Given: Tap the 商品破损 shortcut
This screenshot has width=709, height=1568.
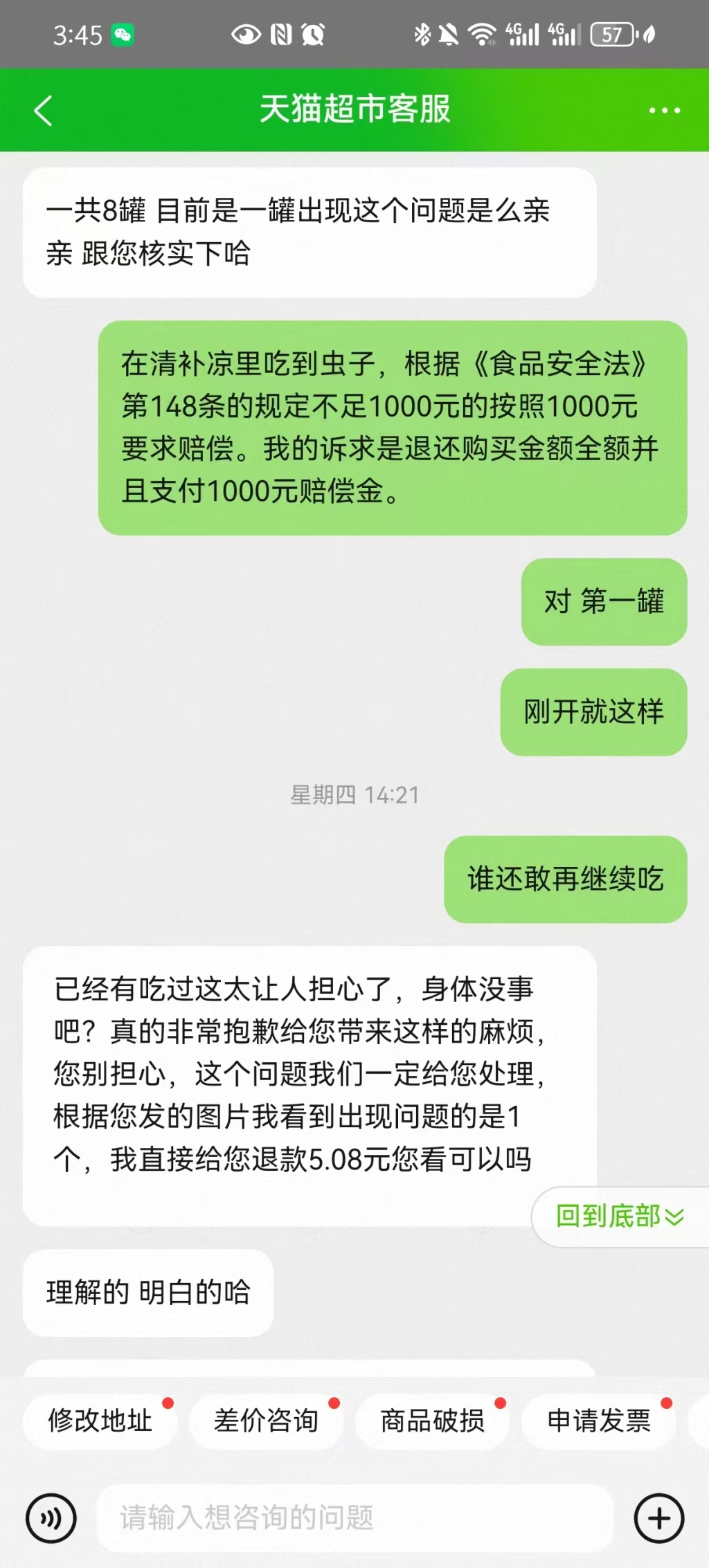Looking at the screenshot, I should click(433, 1421).
